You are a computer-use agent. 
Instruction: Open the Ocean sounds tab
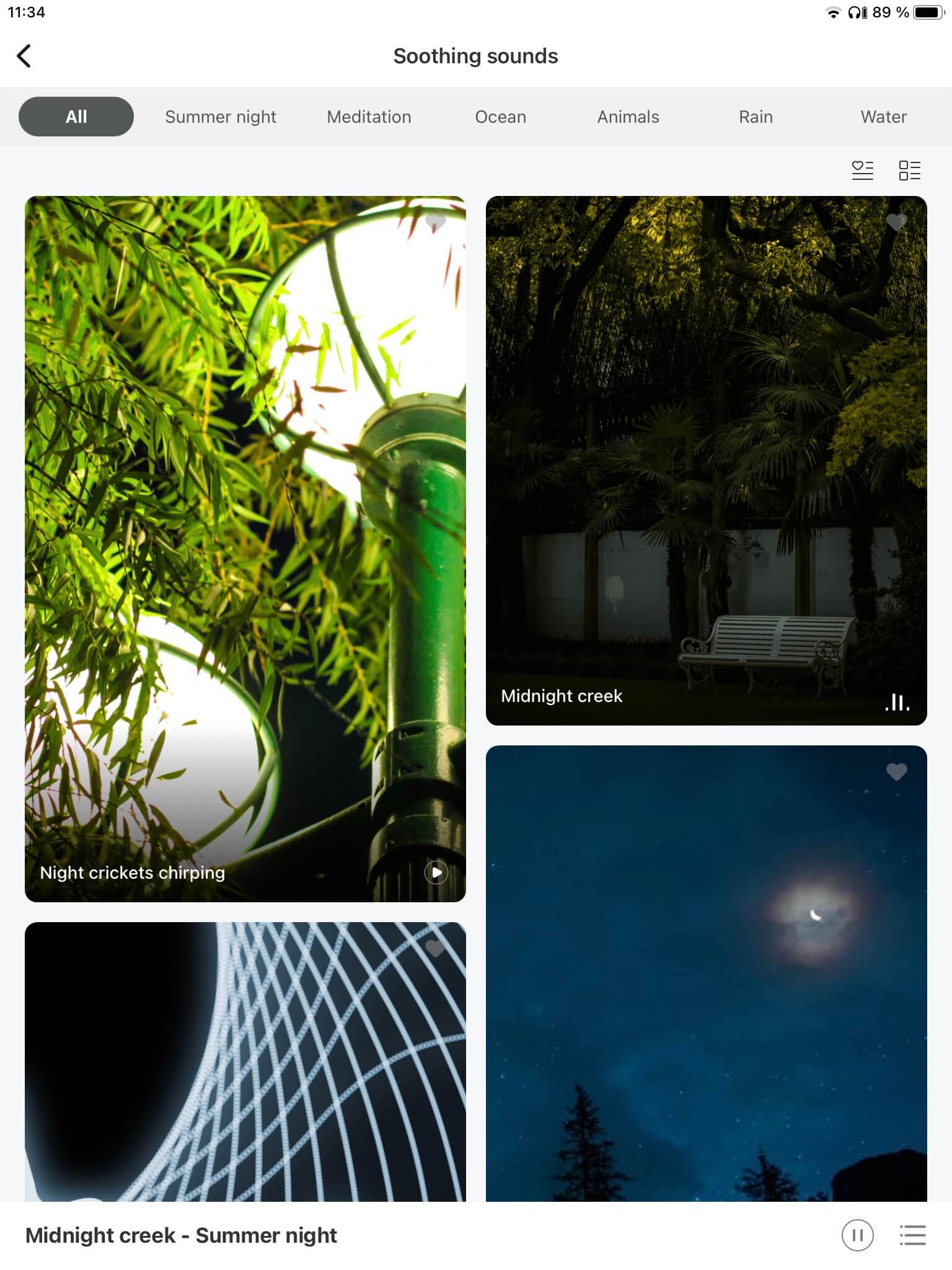point(500,117)
